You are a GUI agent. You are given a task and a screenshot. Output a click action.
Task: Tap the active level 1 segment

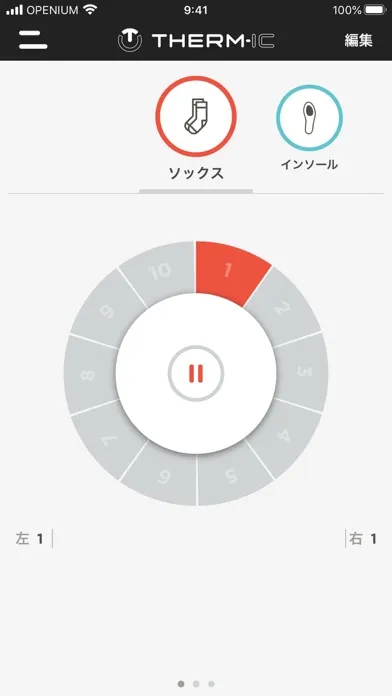[x=229, y=271]
